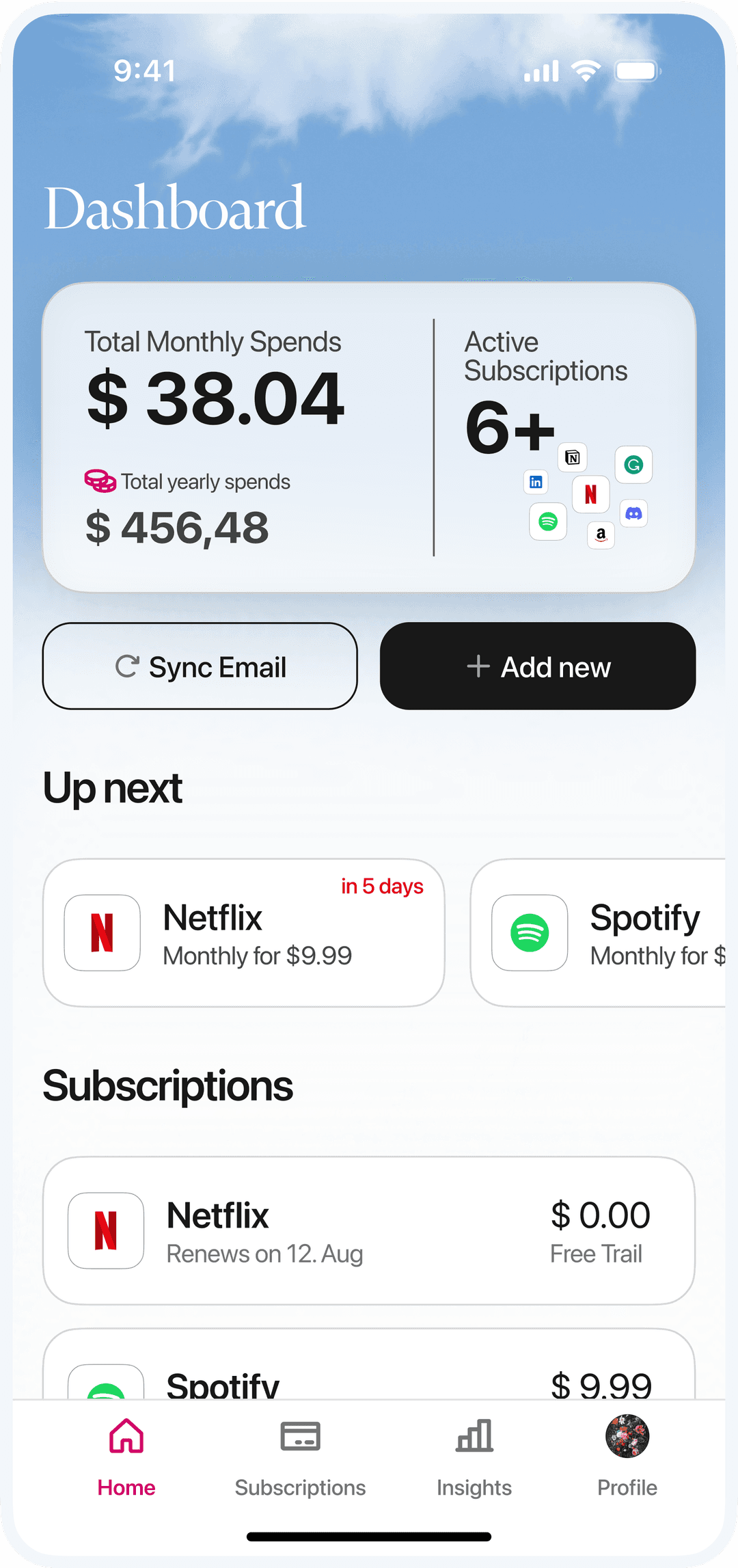Open the Insights tab
The image size is (738, 1568).
(474, 1459)
